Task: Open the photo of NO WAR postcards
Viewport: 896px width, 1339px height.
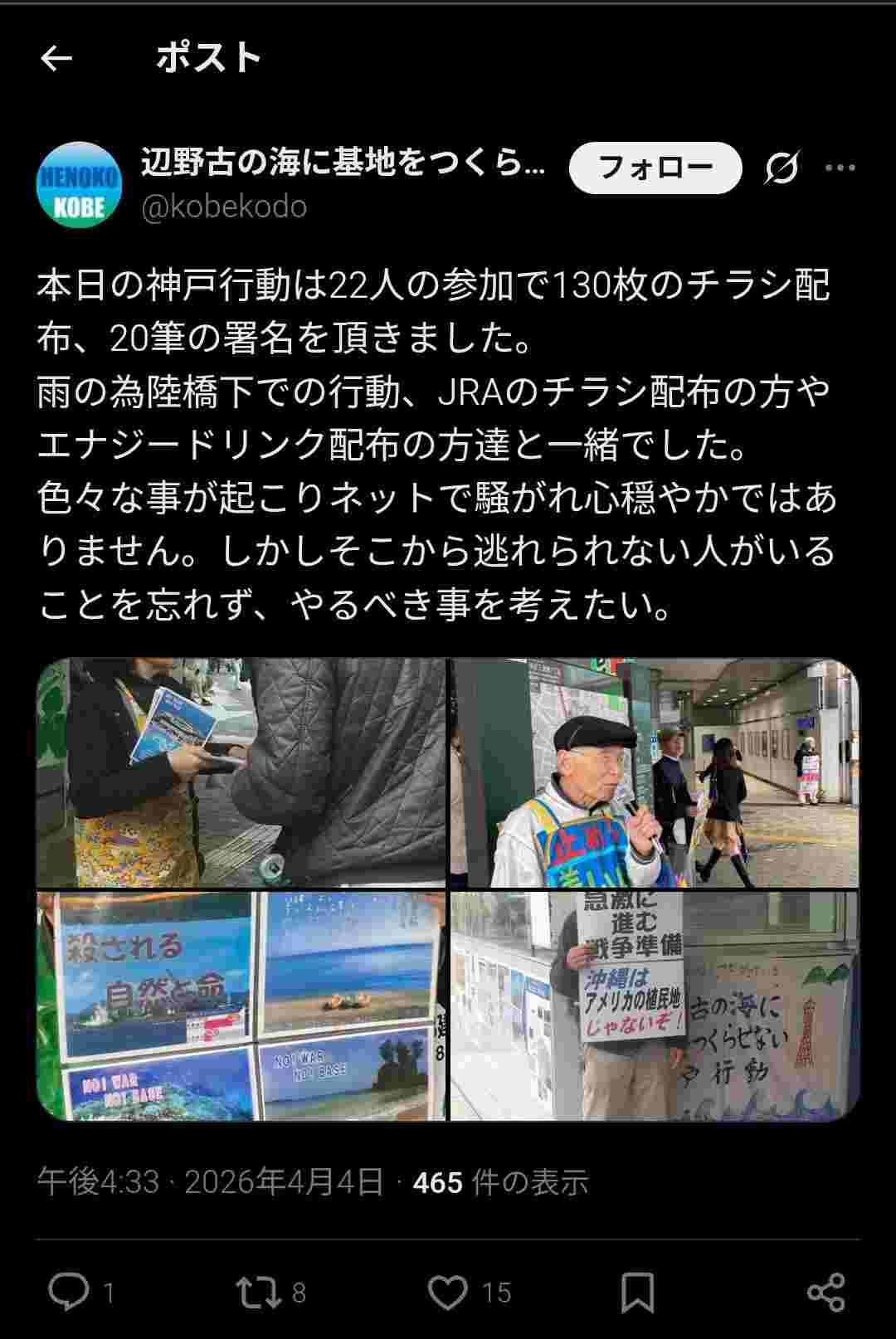Action: pos(241,1006)
